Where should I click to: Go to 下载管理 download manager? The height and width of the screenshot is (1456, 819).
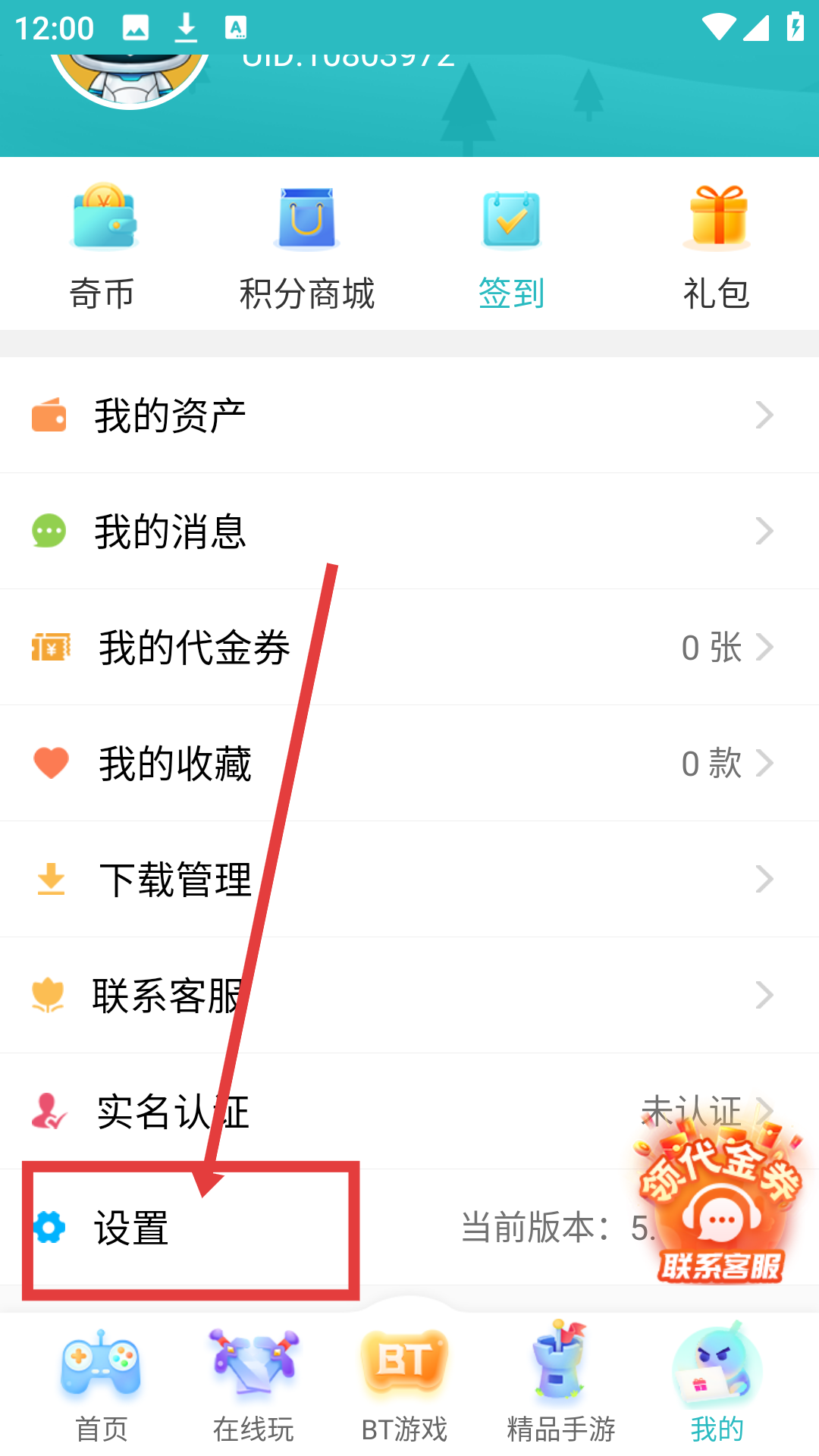click(409, 880)
